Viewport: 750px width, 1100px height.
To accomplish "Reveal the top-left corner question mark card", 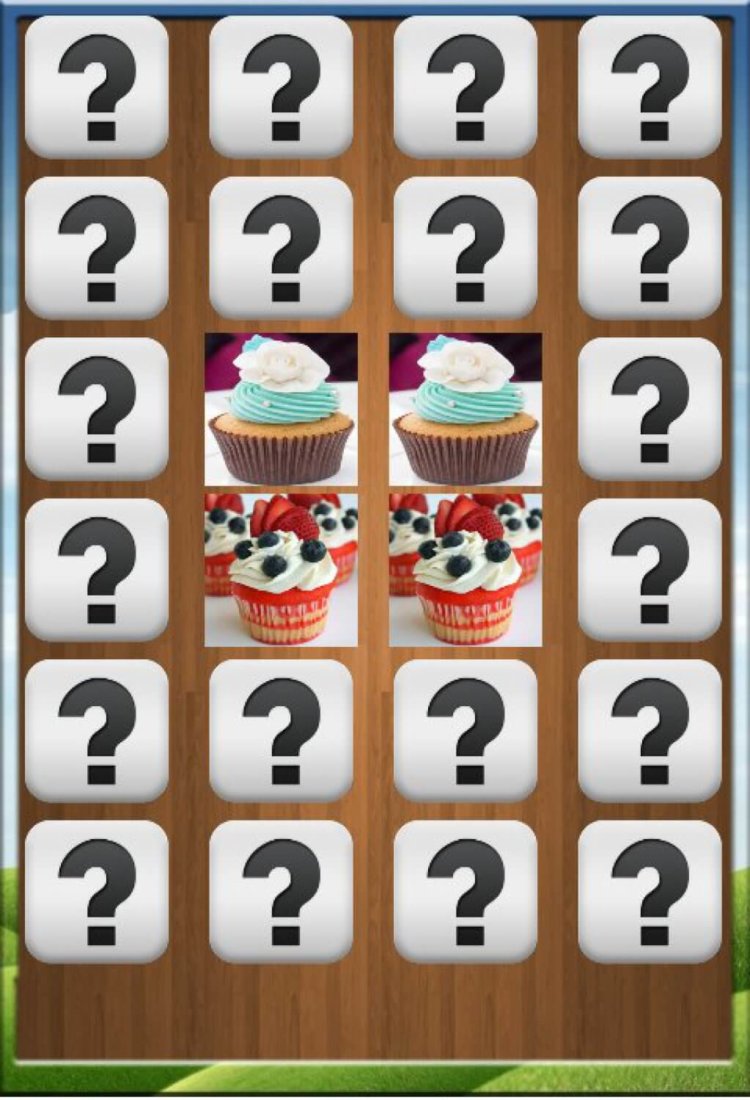I will tap(96, 87).
